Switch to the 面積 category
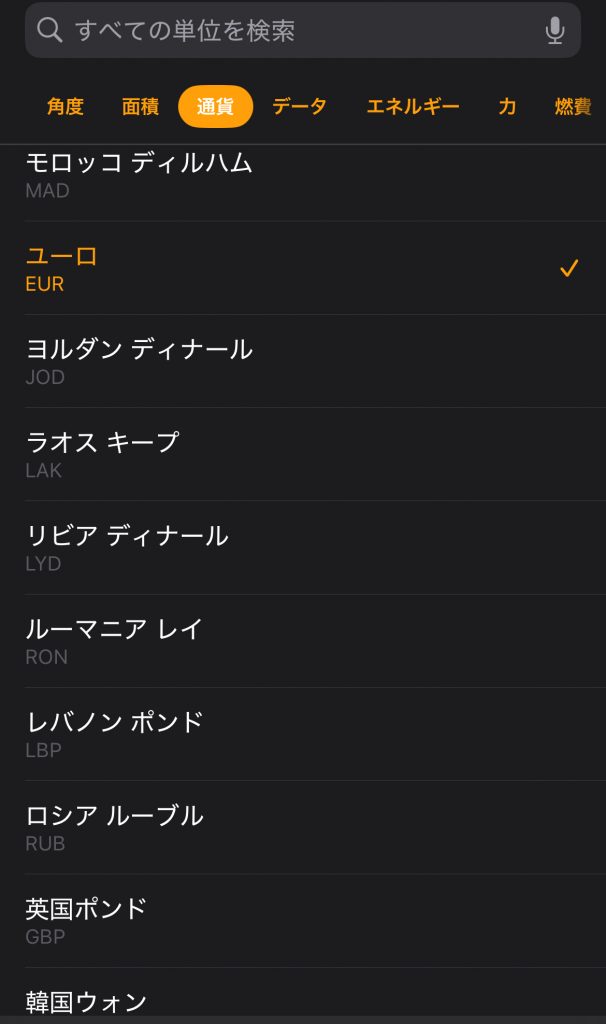Screen dimensions: 606x1024 click(x=140, y=107)
